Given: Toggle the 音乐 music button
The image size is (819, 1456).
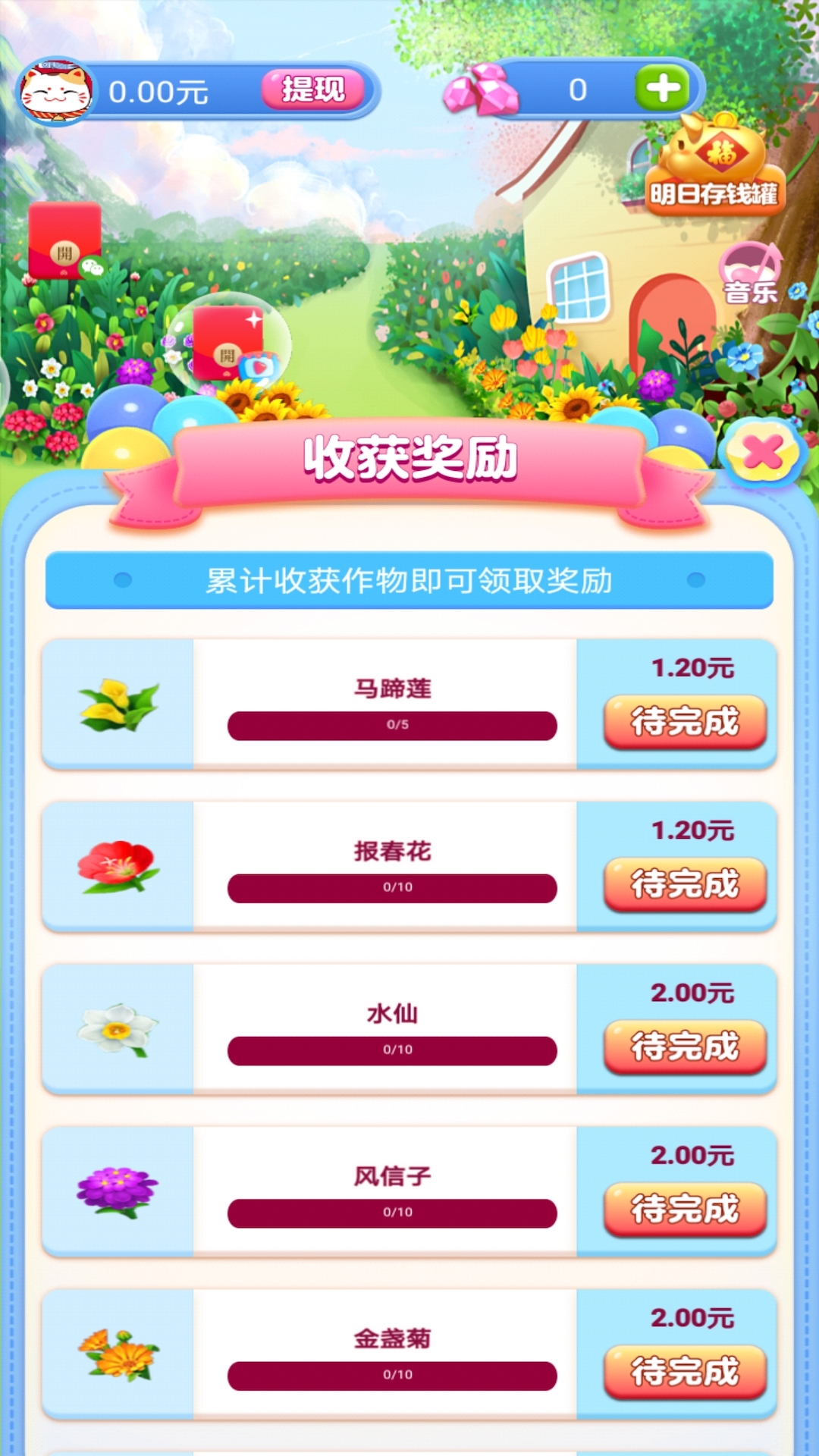Looking at the screenshot, I should pos(751,273).
